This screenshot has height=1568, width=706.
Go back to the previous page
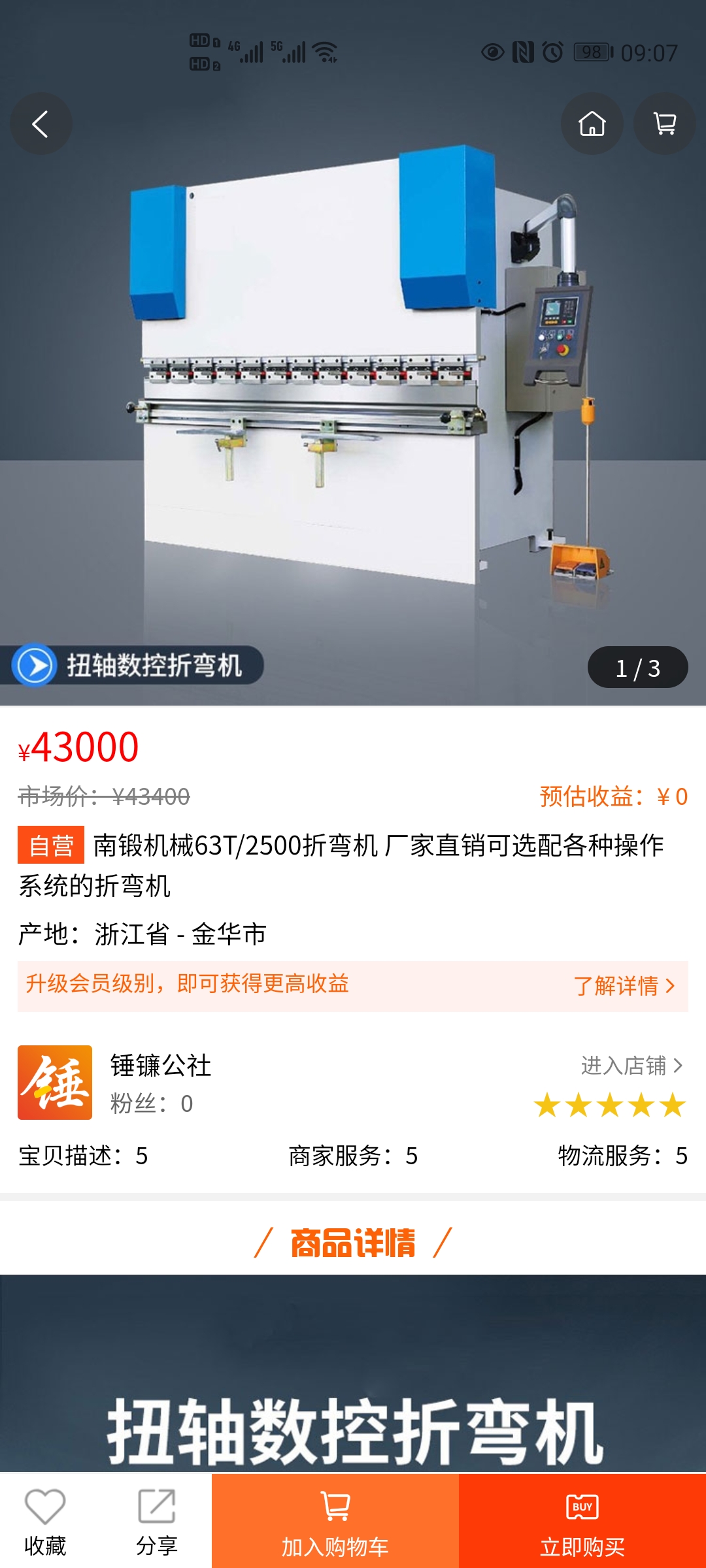click(41, 124)
